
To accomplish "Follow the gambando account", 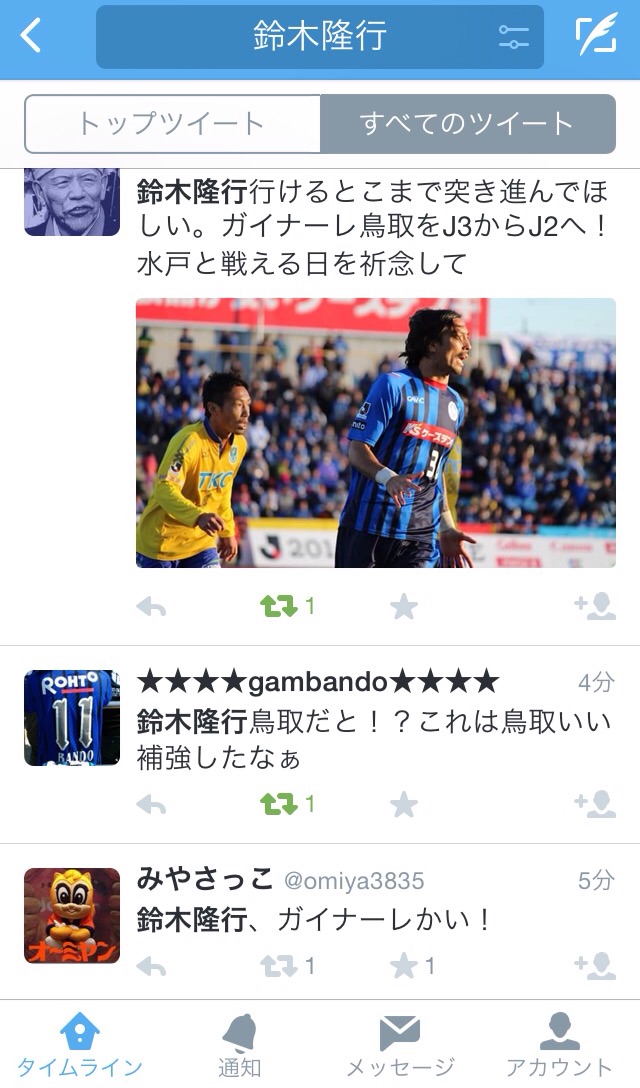I will [x=594, y=803].
